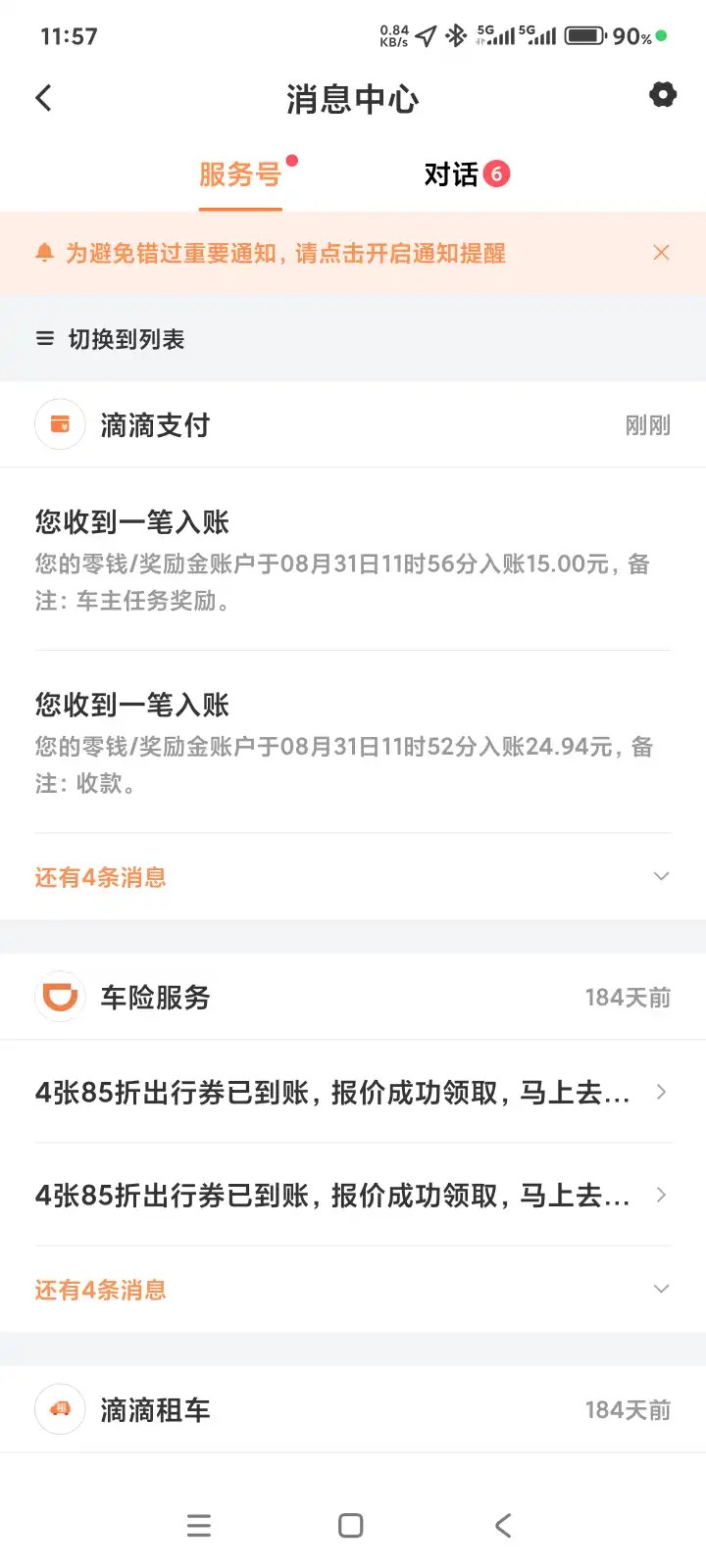
Task: Switch to the 服务号 tab
Action: tap(240, 174)
